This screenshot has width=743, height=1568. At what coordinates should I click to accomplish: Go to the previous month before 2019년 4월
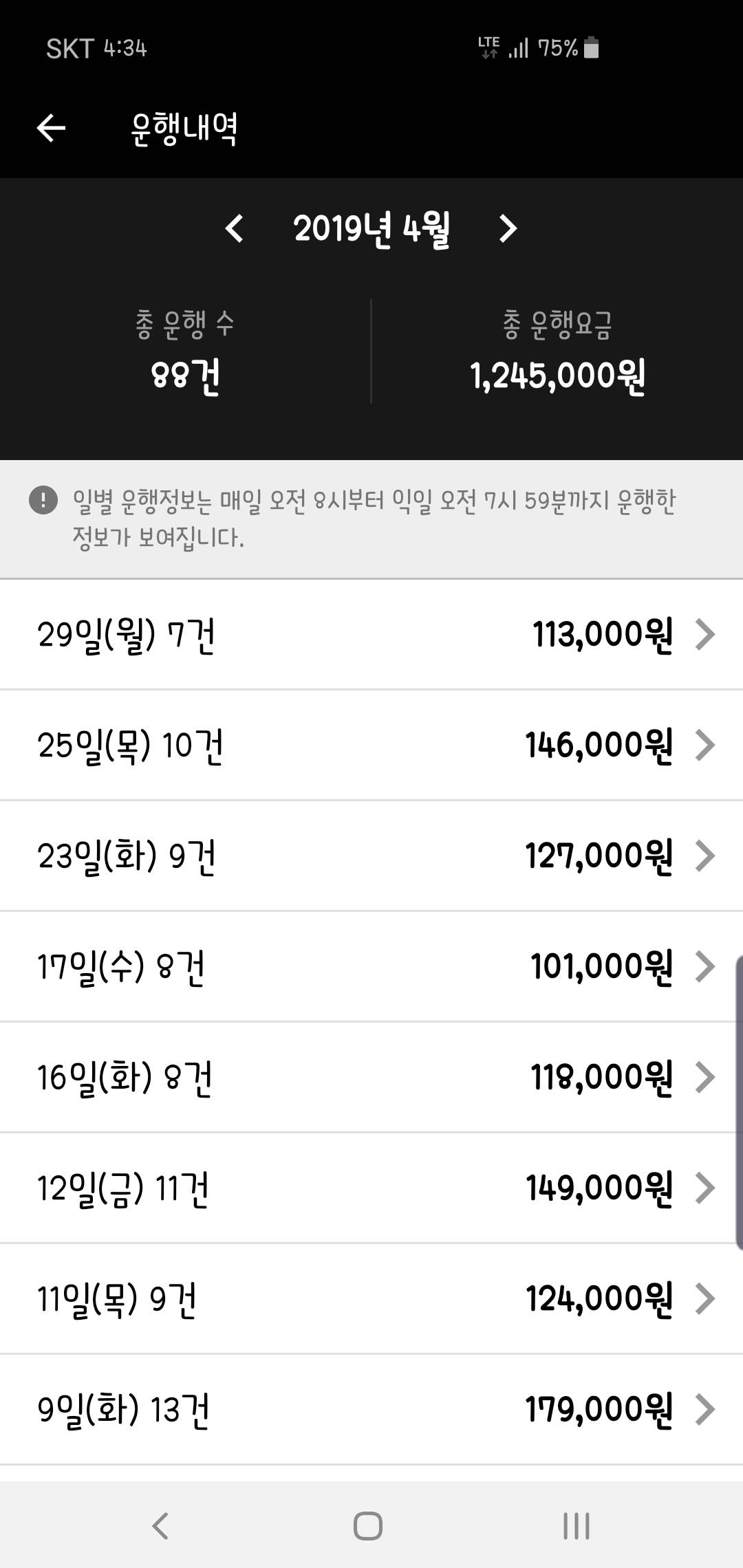point(235,228)
